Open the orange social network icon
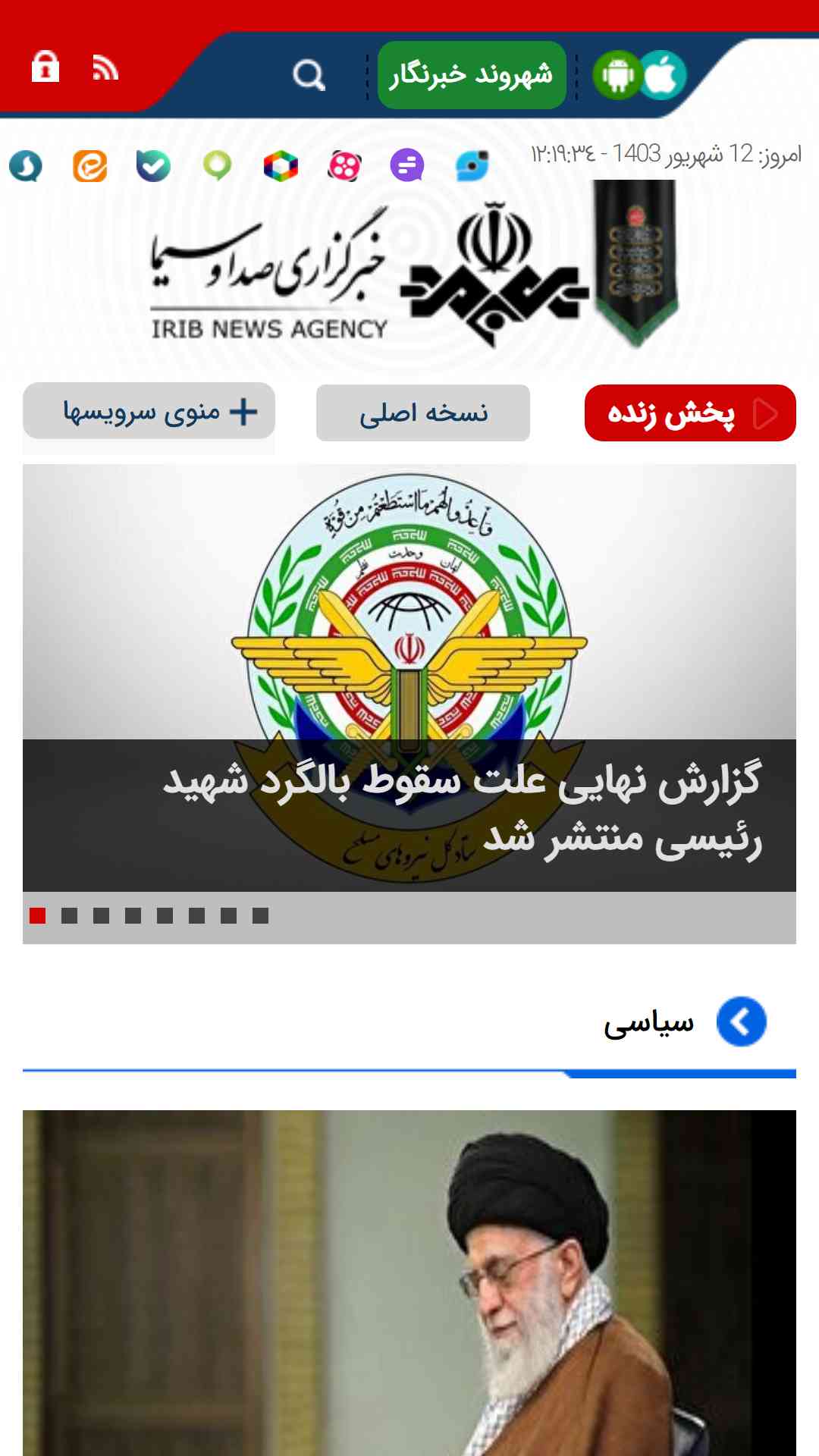819x1456 pixels. click(x=89, y=166)
